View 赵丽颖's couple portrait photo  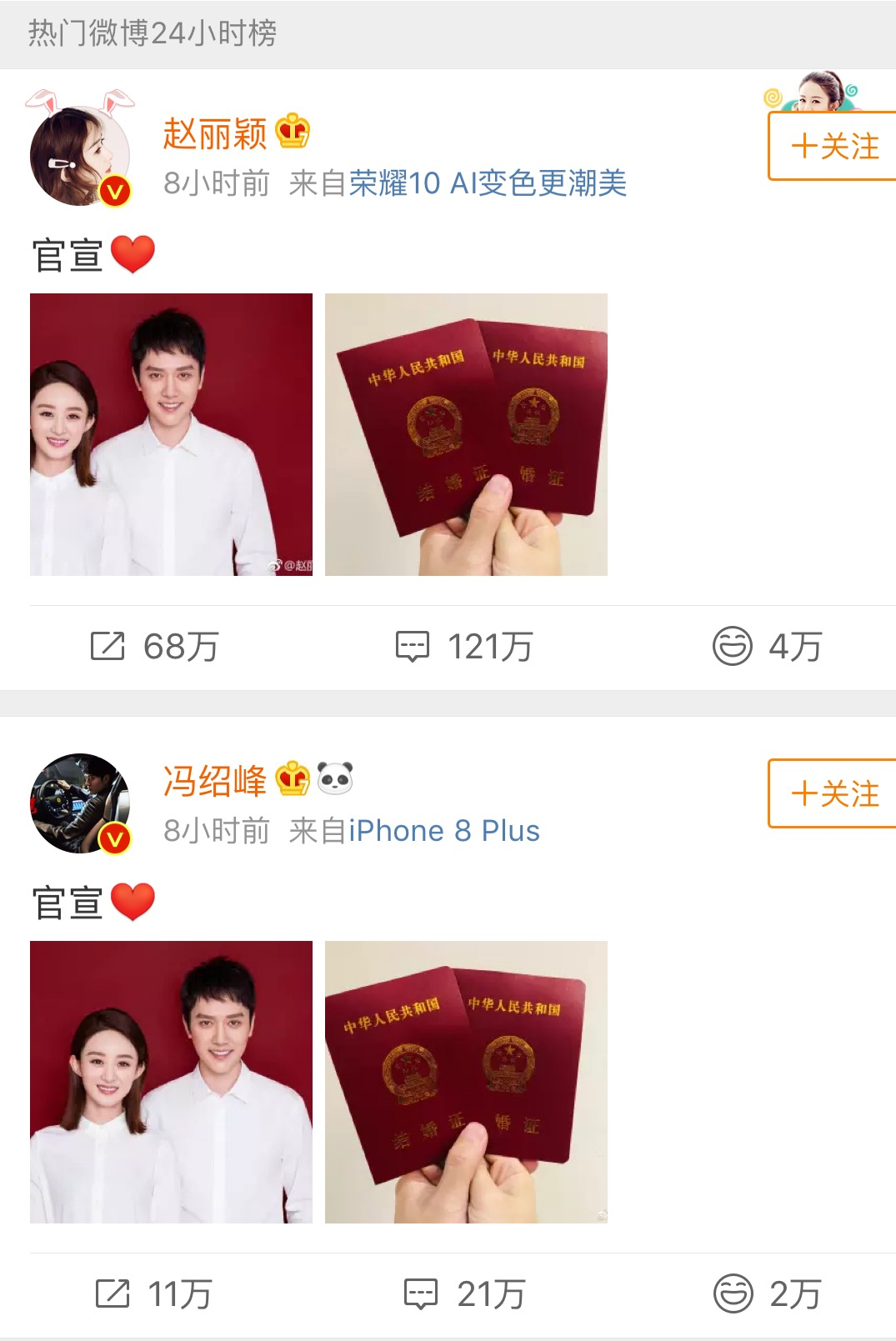point(171,434)
